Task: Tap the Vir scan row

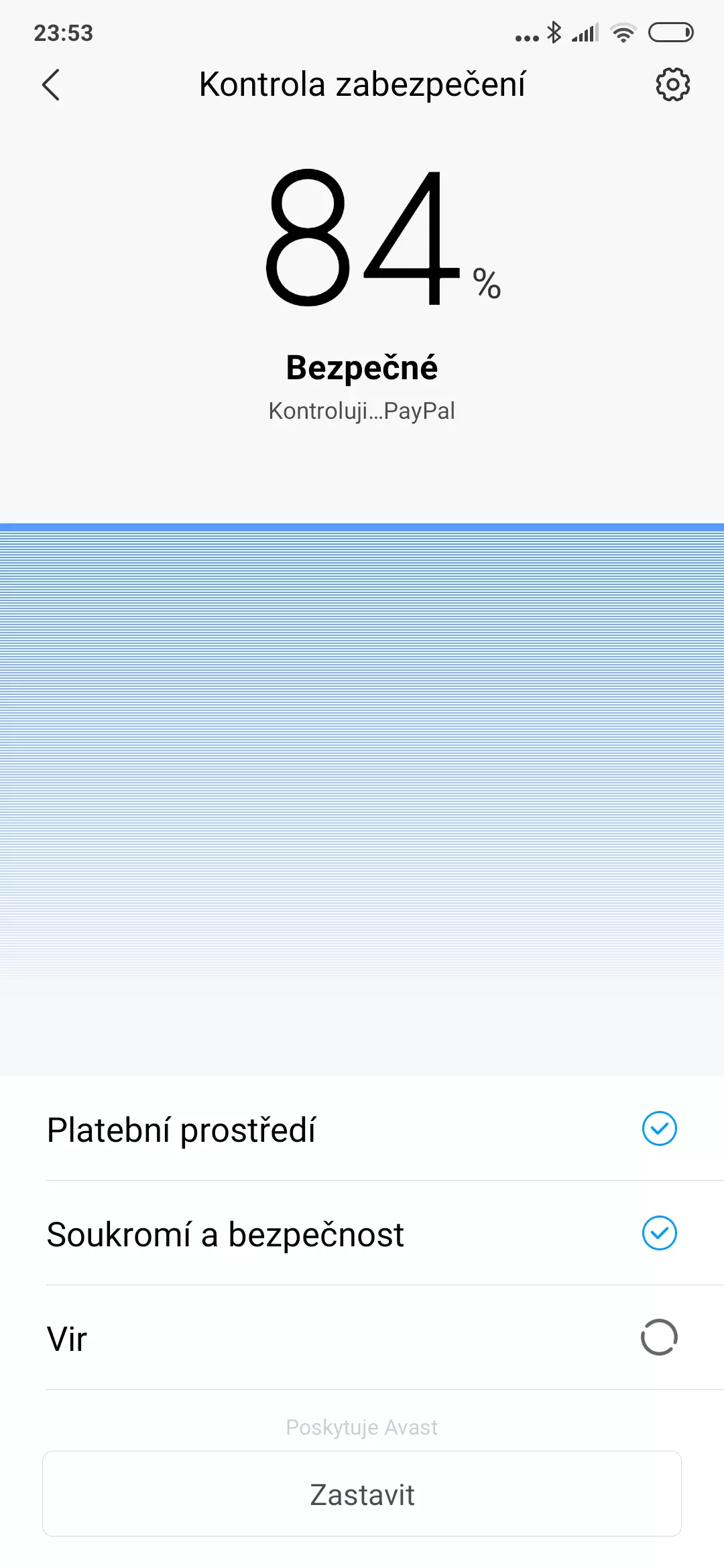Action: point(362,1338)
